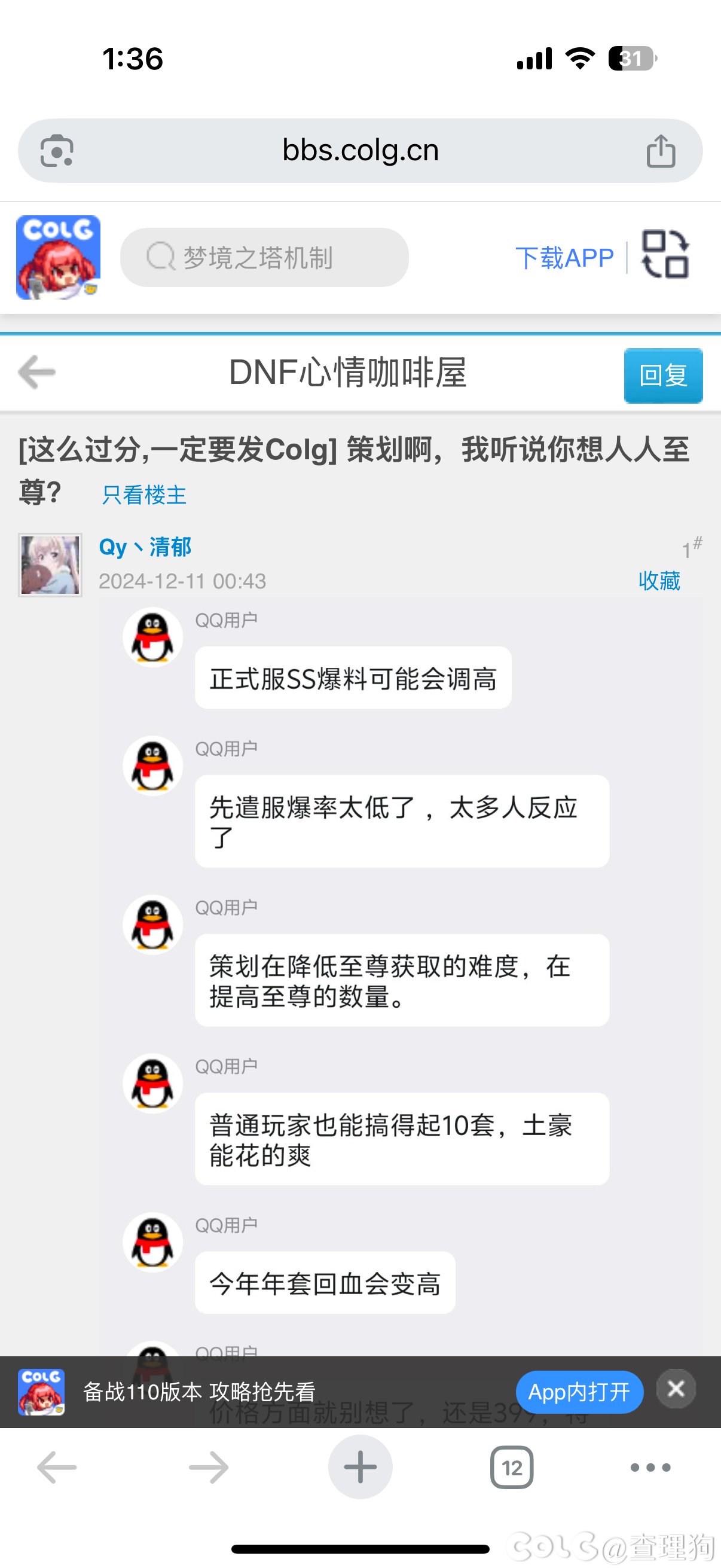Image resolution: width=721 pixels, height=1568 pixels.
Task: Tap 收藏 to bookmark this post
Action: coord(659,581)
